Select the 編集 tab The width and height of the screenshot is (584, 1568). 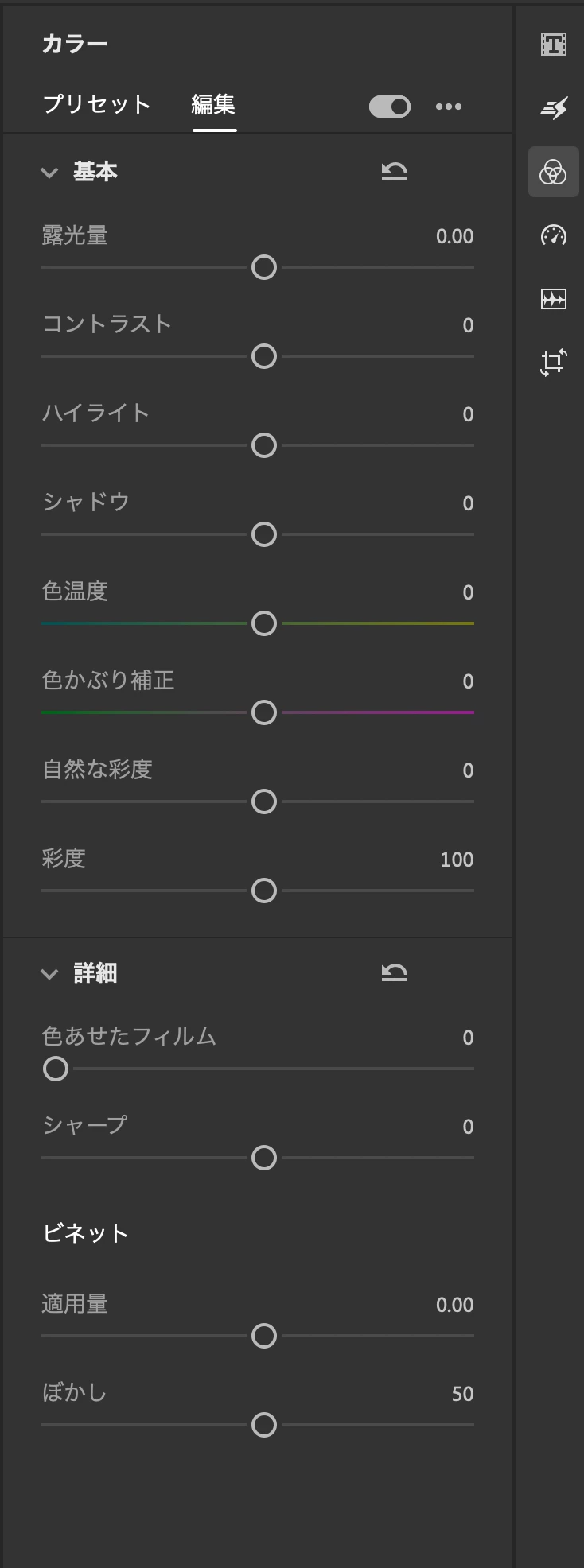(213, 105)
